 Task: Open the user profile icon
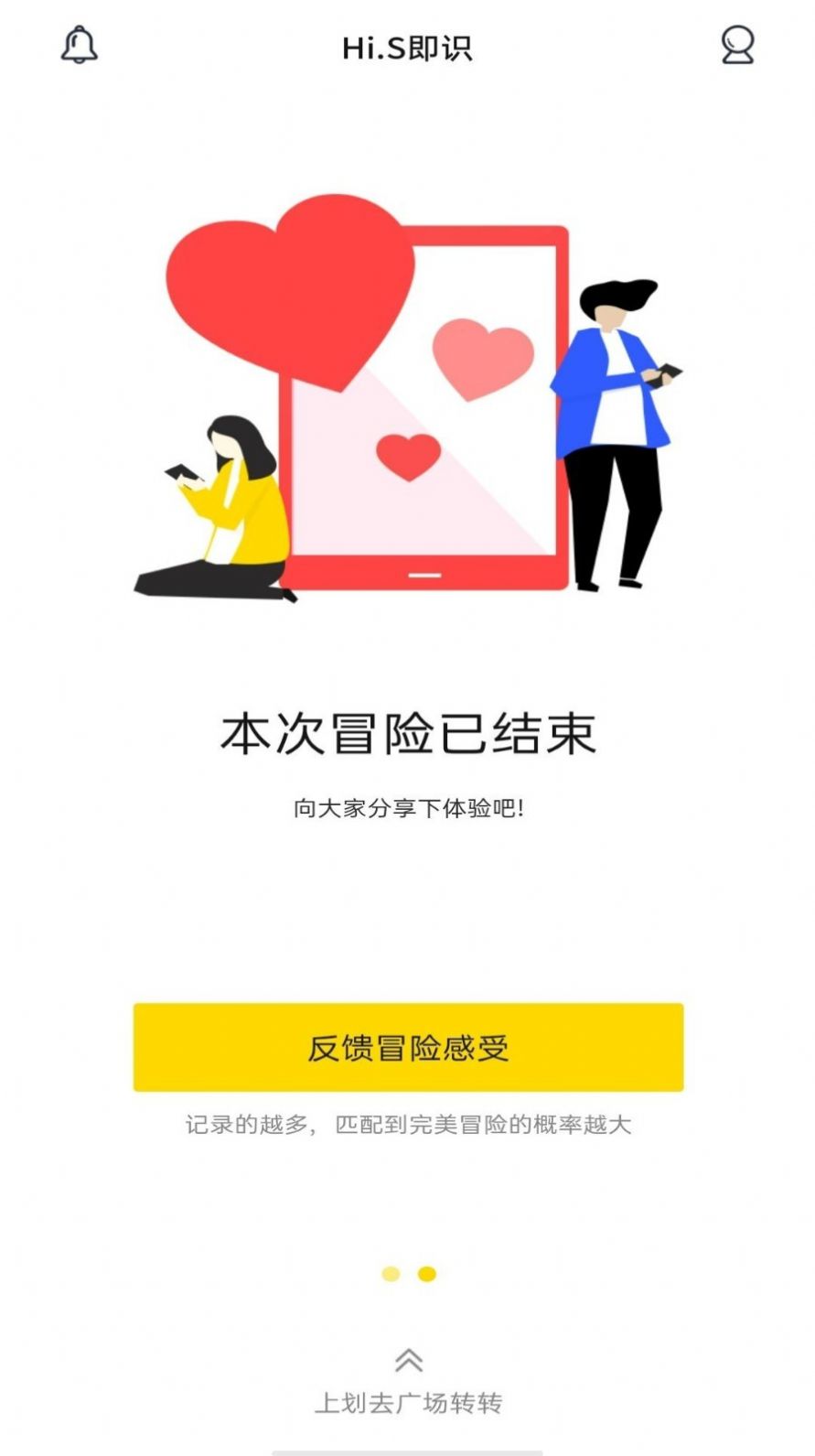[x=737, y=45]
